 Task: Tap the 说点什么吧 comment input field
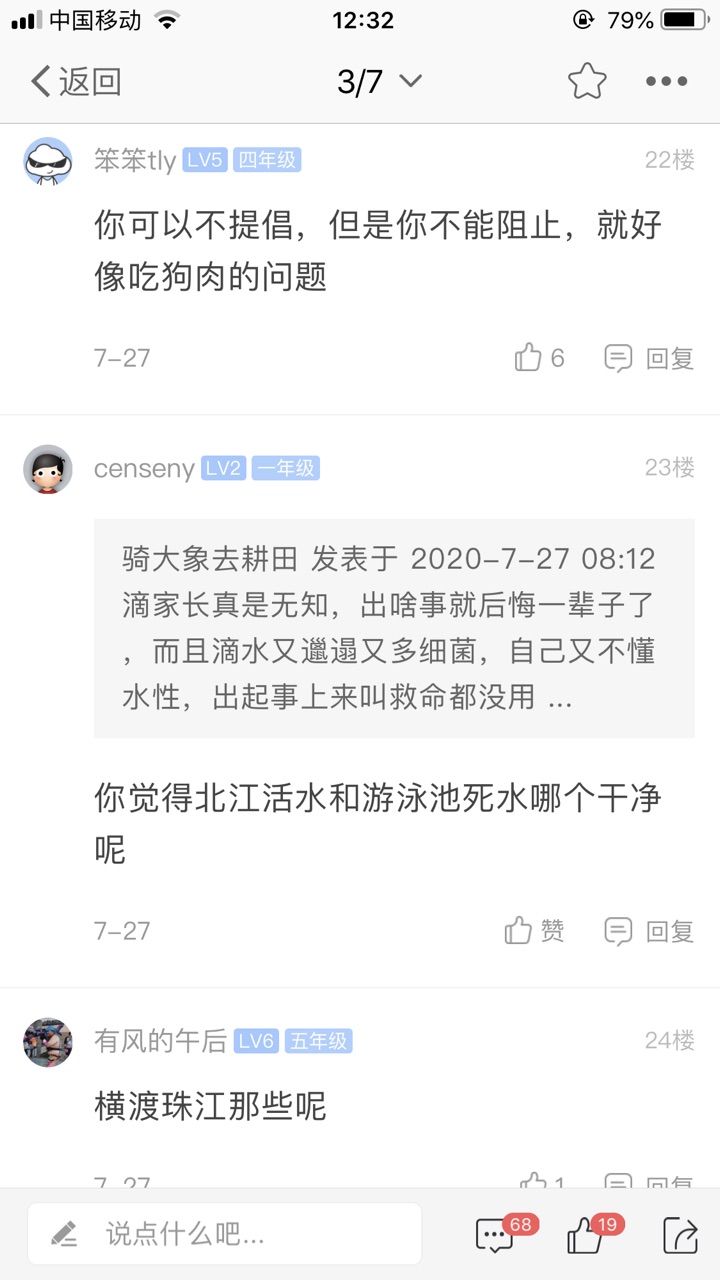225,1234
